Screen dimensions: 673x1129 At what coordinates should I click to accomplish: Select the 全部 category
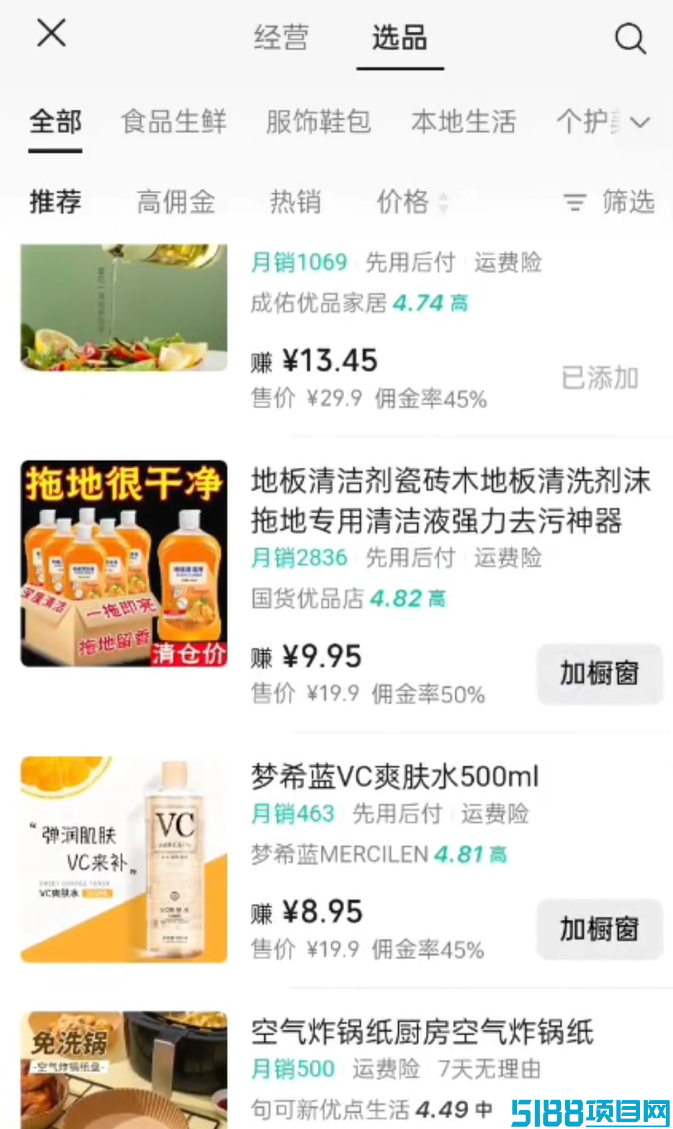[55, 122]
